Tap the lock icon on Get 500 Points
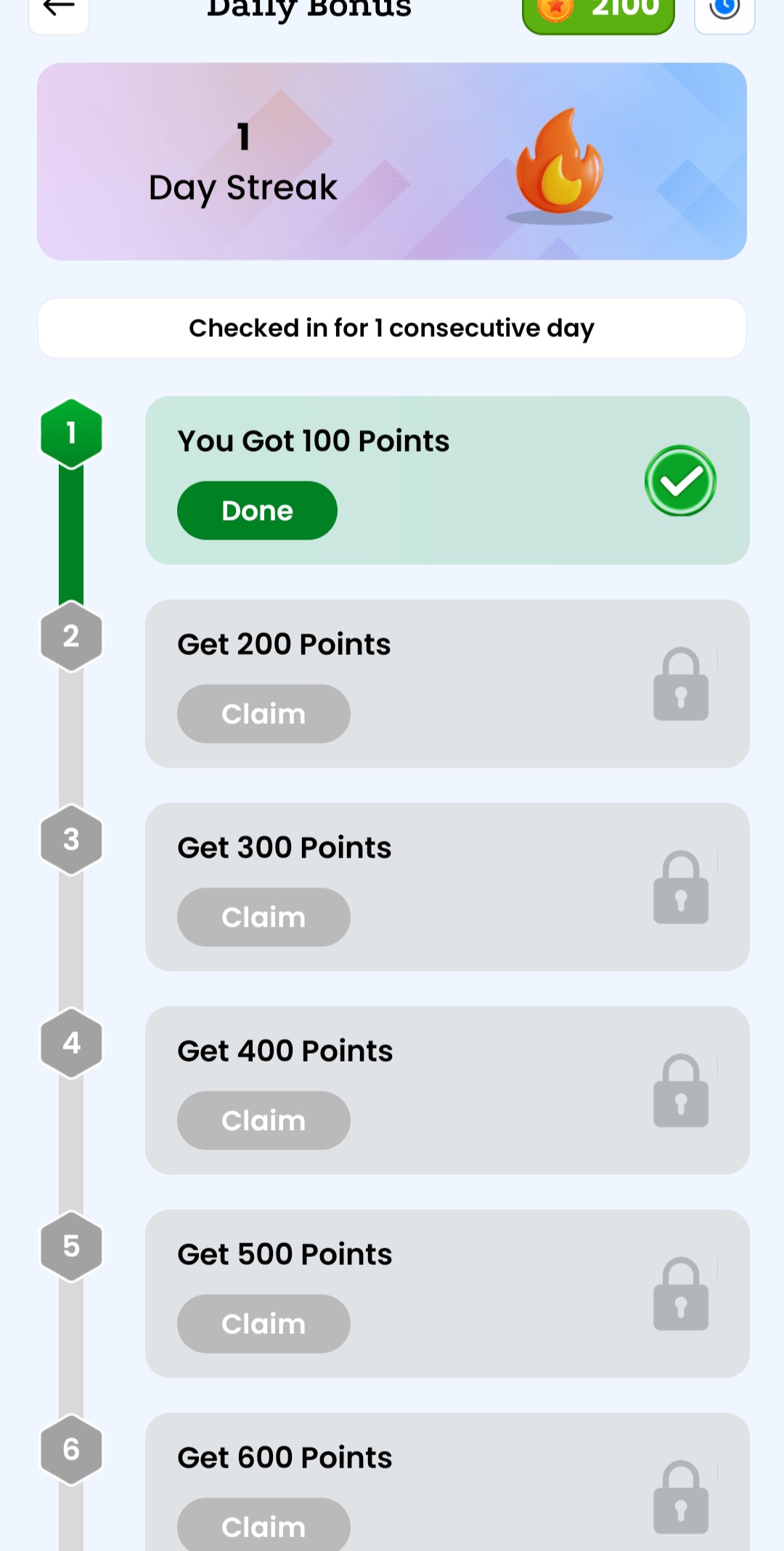Image resolution: width=784 pixels, height=1551 pixels. tap(680, 1295)
